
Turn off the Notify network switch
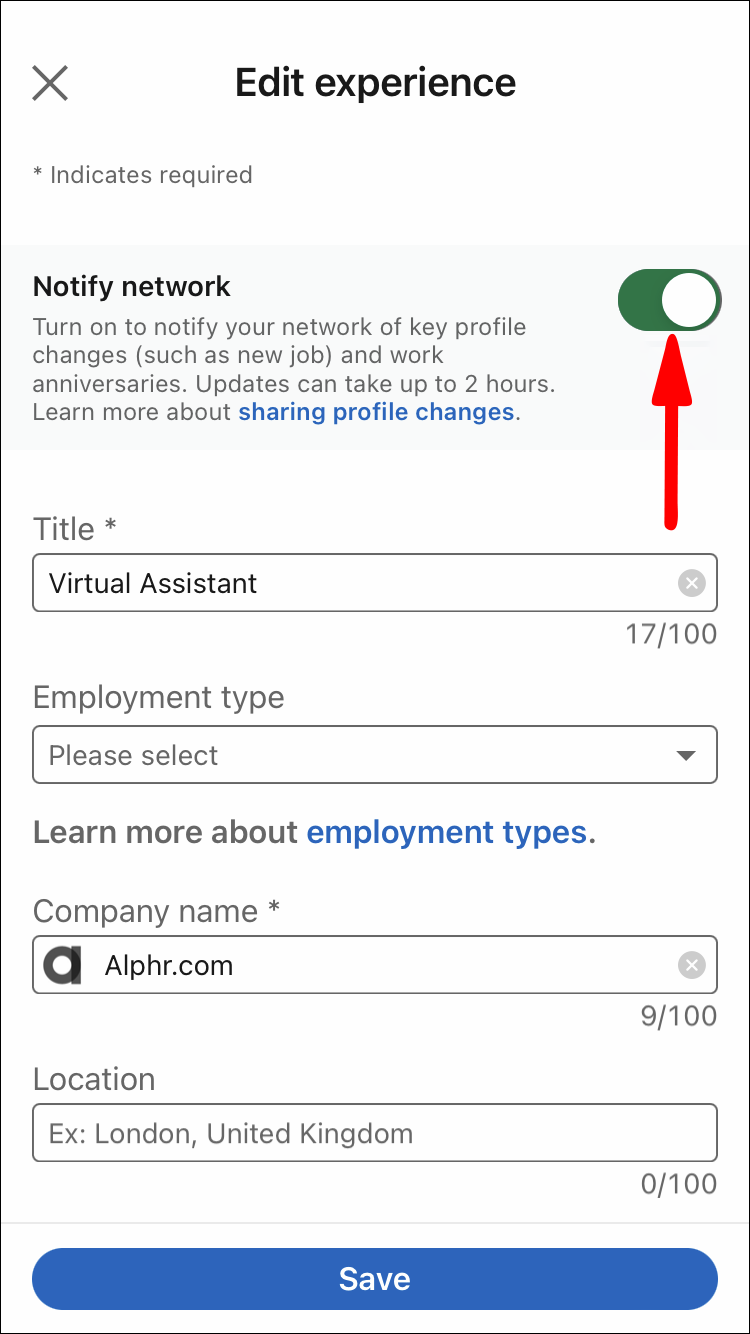669,299
